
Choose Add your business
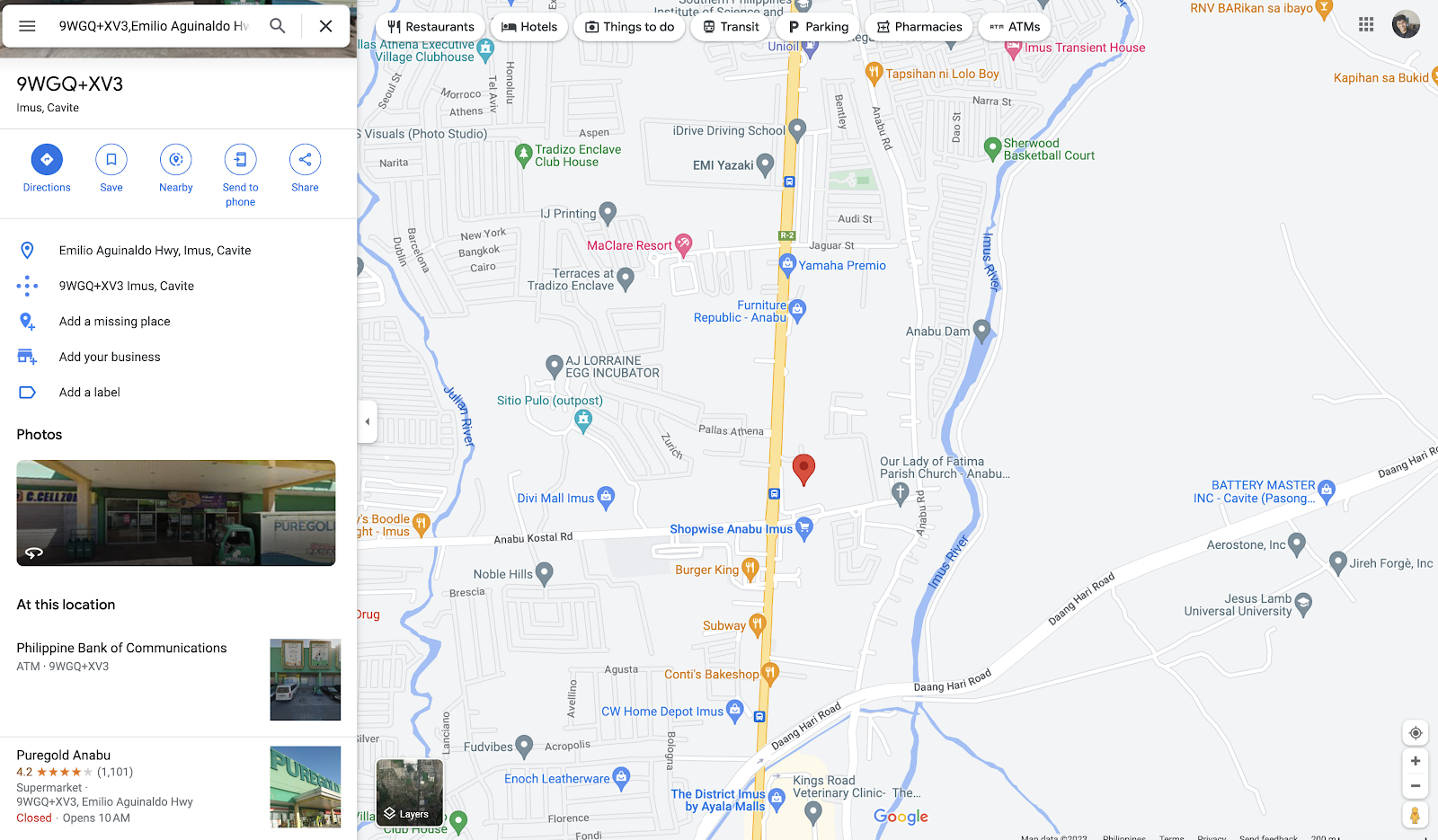point(110,357)
